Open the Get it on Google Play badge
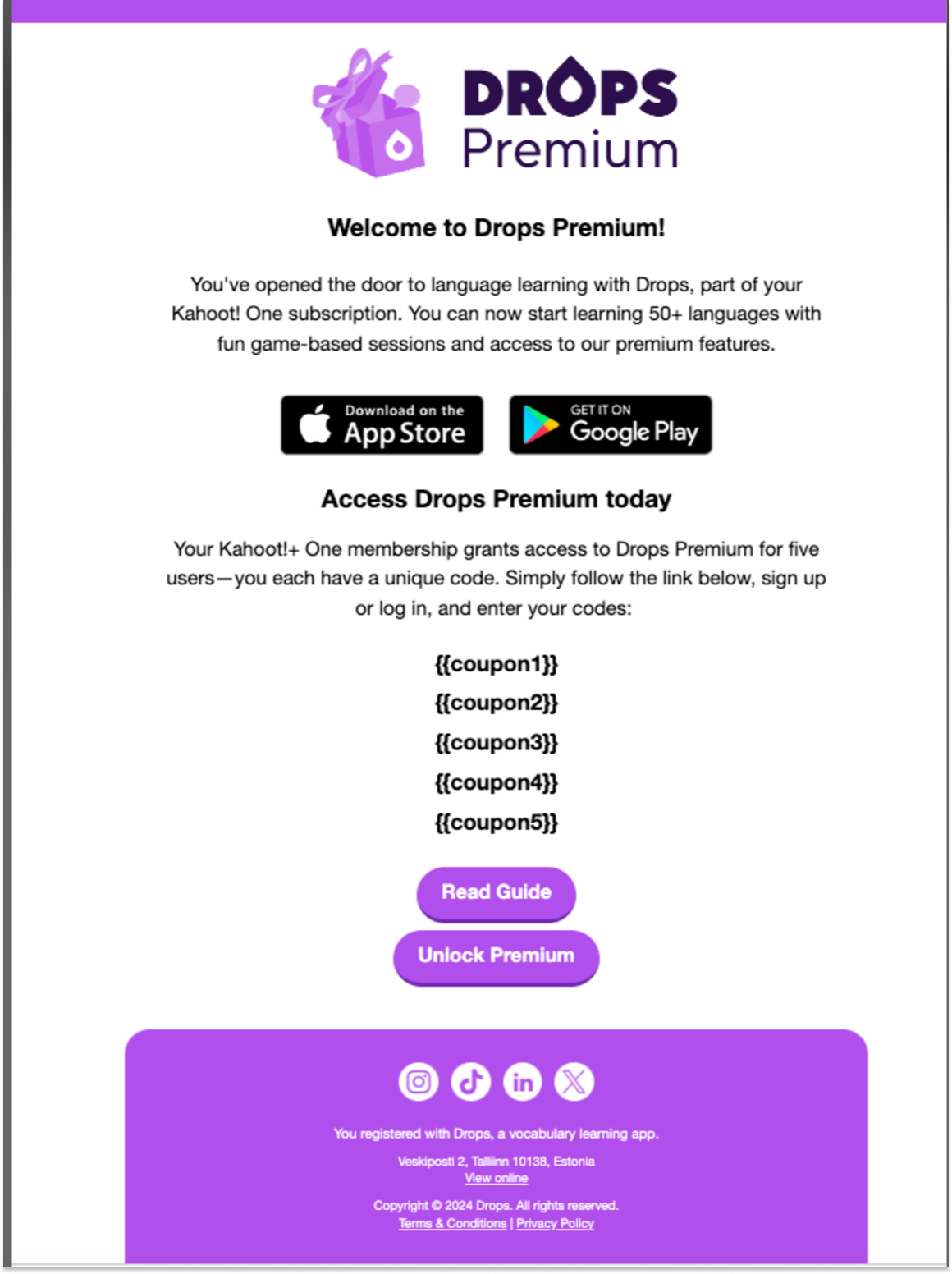The image size is (952, 1274). (x=611, y=425)
